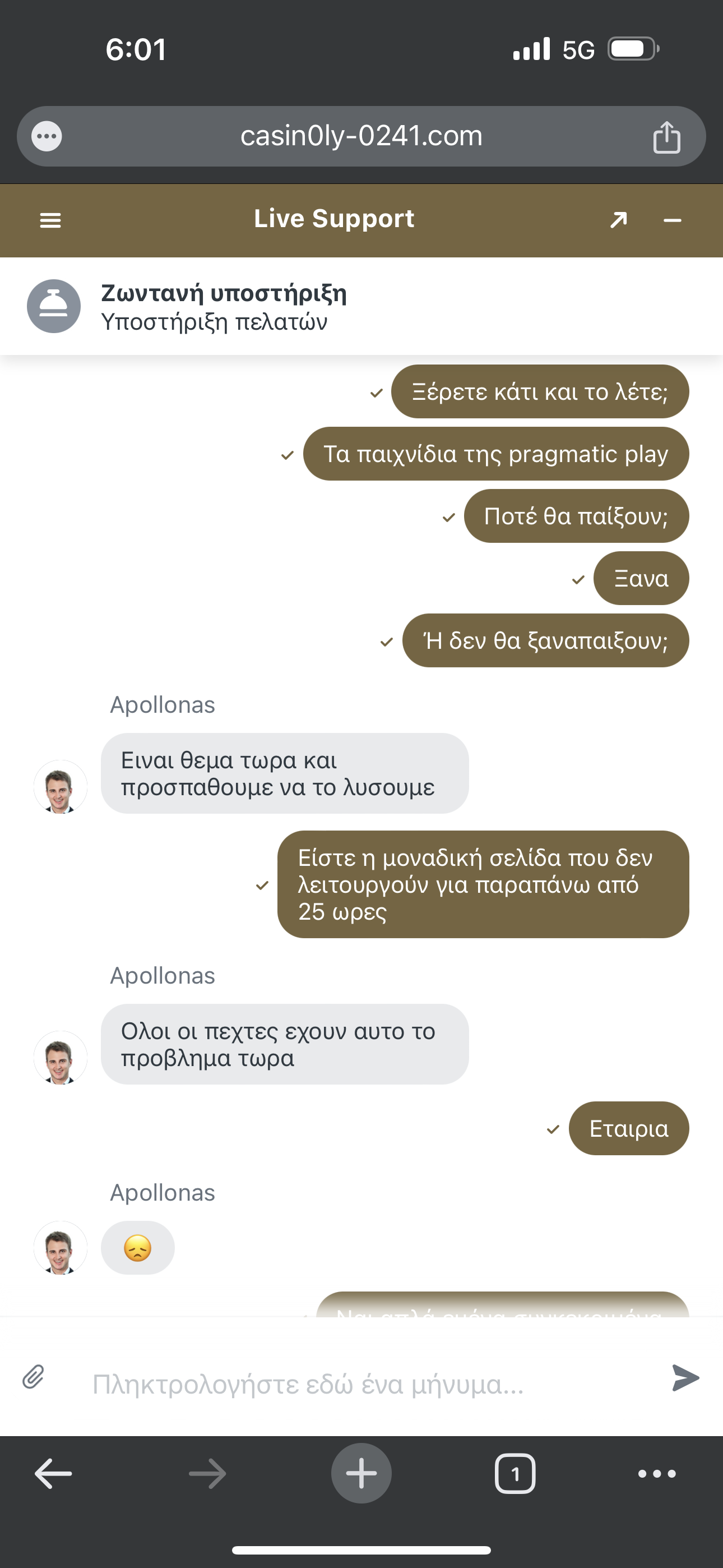723x1568 pixels.
Task: Open the Live Support hamburger menu
Action: (x=50, y=220)
